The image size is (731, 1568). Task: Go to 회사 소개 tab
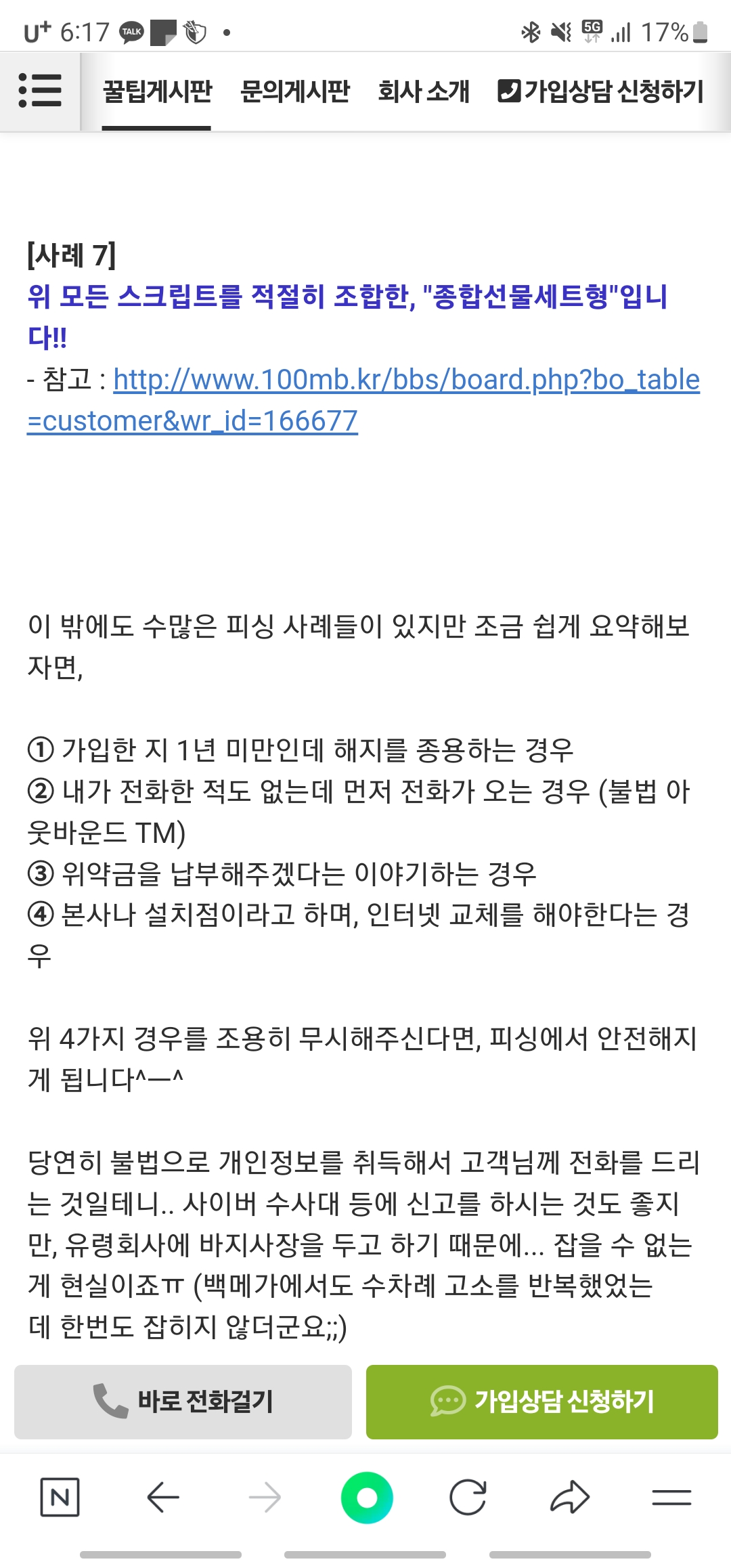[x=424, y=91]
